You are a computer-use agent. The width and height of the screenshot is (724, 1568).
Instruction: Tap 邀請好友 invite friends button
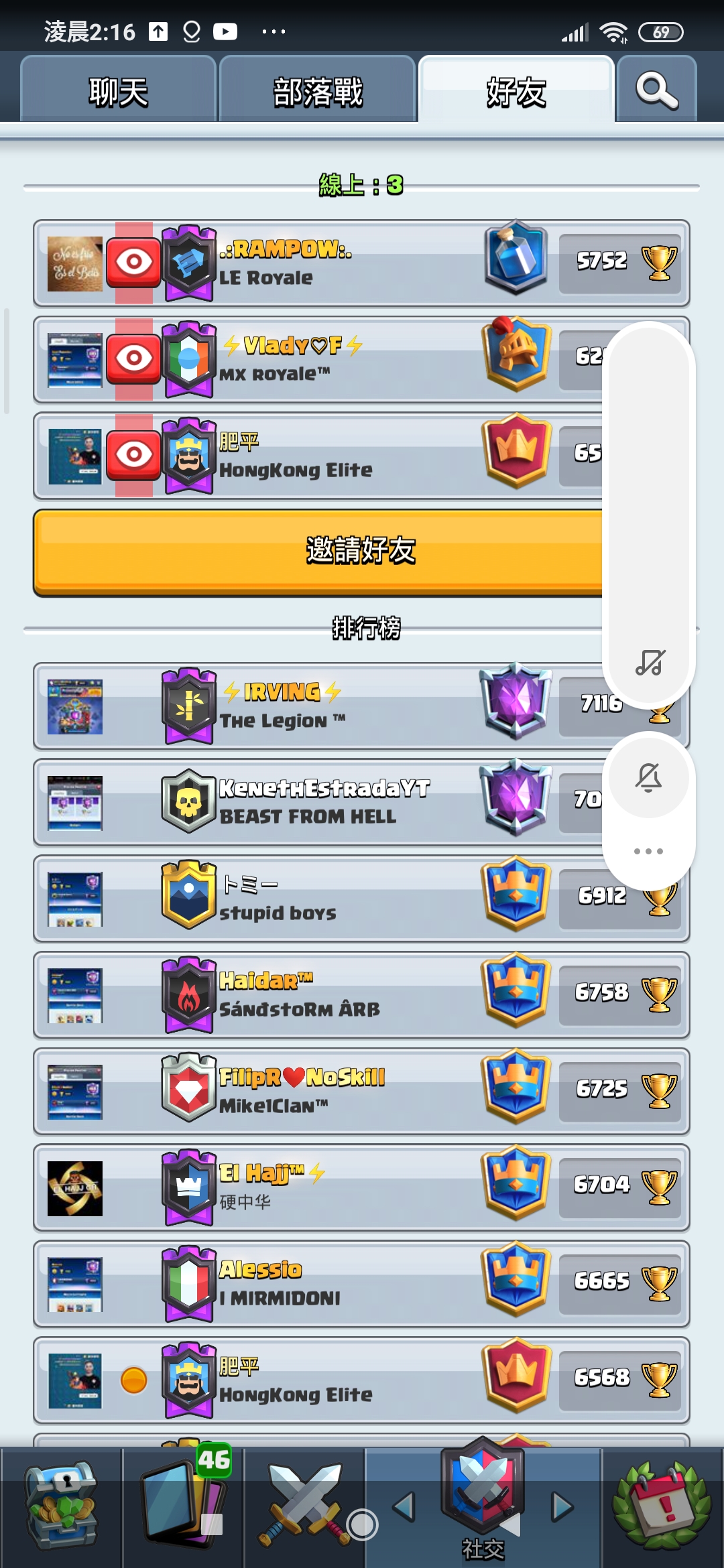tap(318, 551)
